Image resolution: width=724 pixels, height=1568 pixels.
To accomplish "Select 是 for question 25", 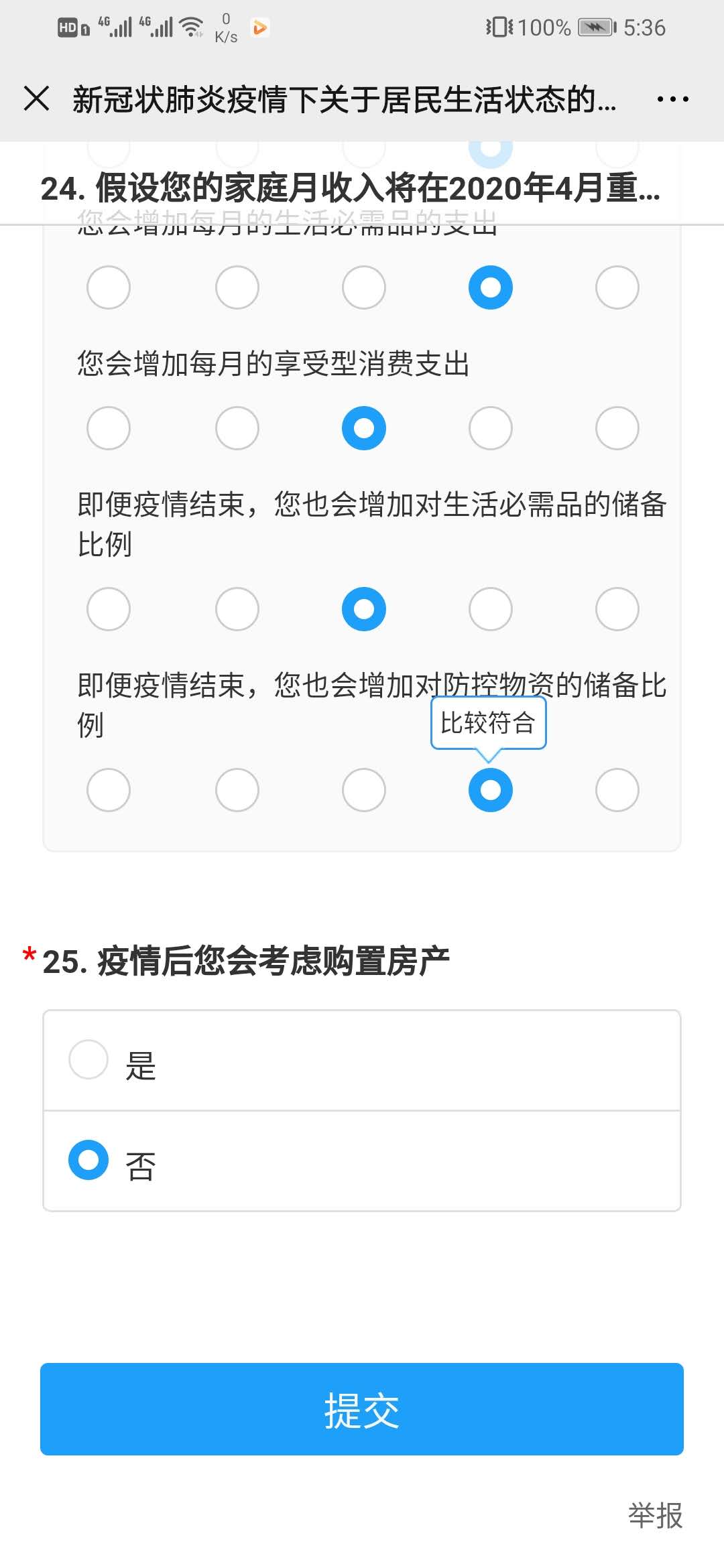I will coord(88,1059).
